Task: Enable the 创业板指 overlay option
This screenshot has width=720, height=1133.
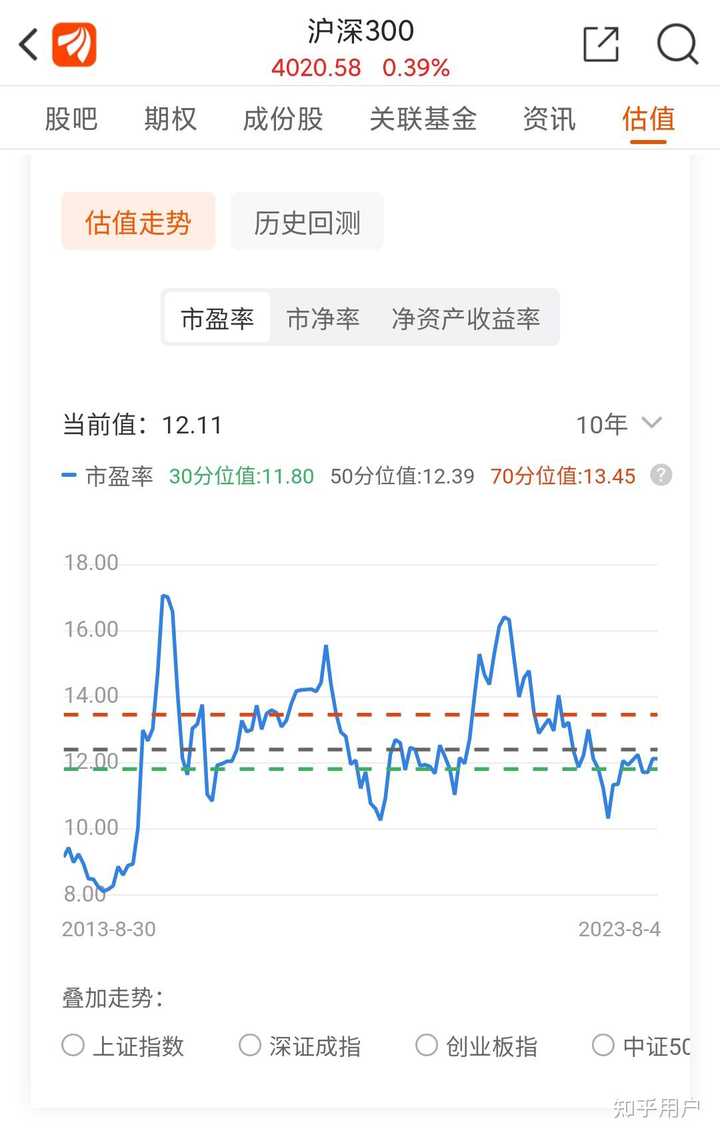Action: (x=426, y=1045)
